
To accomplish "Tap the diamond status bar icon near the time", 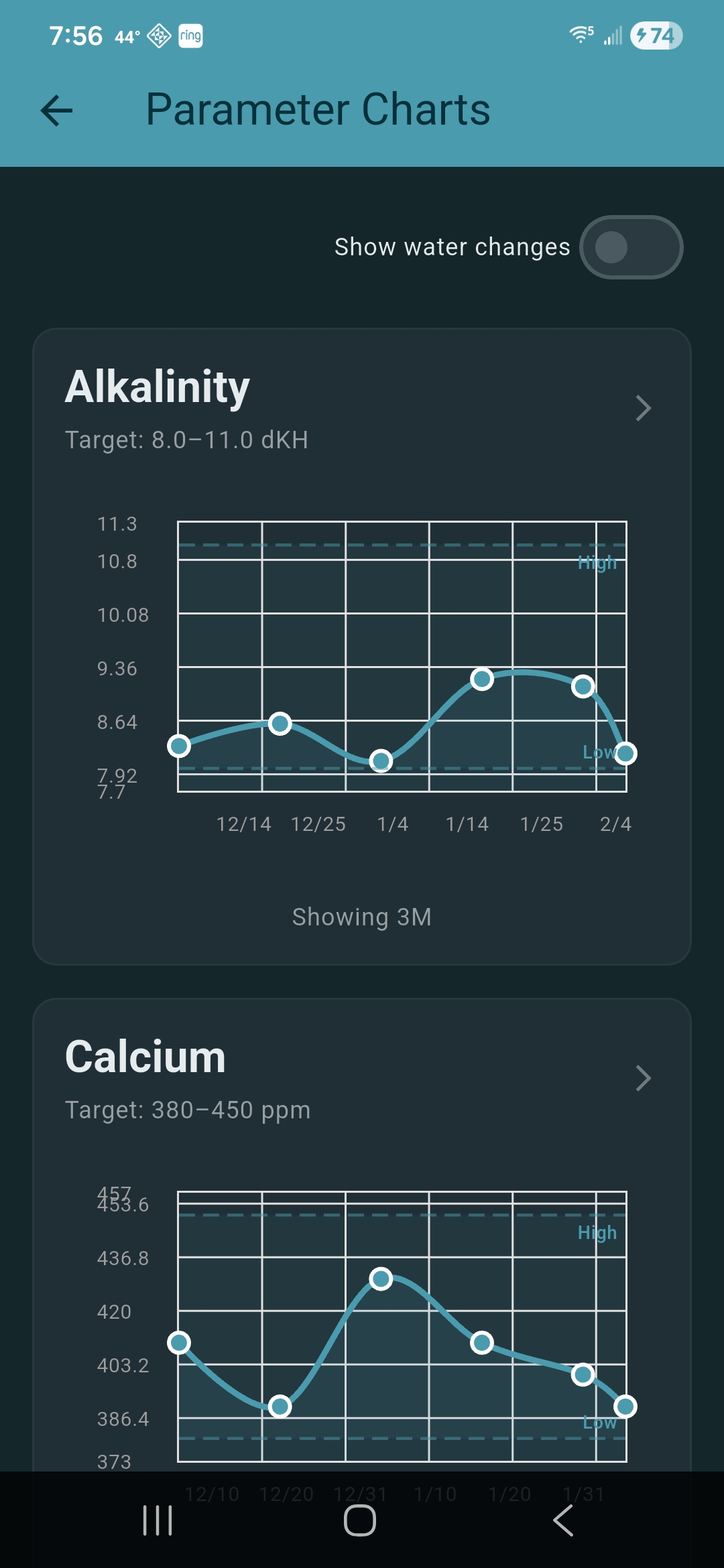I will click(x=160, y=36).
